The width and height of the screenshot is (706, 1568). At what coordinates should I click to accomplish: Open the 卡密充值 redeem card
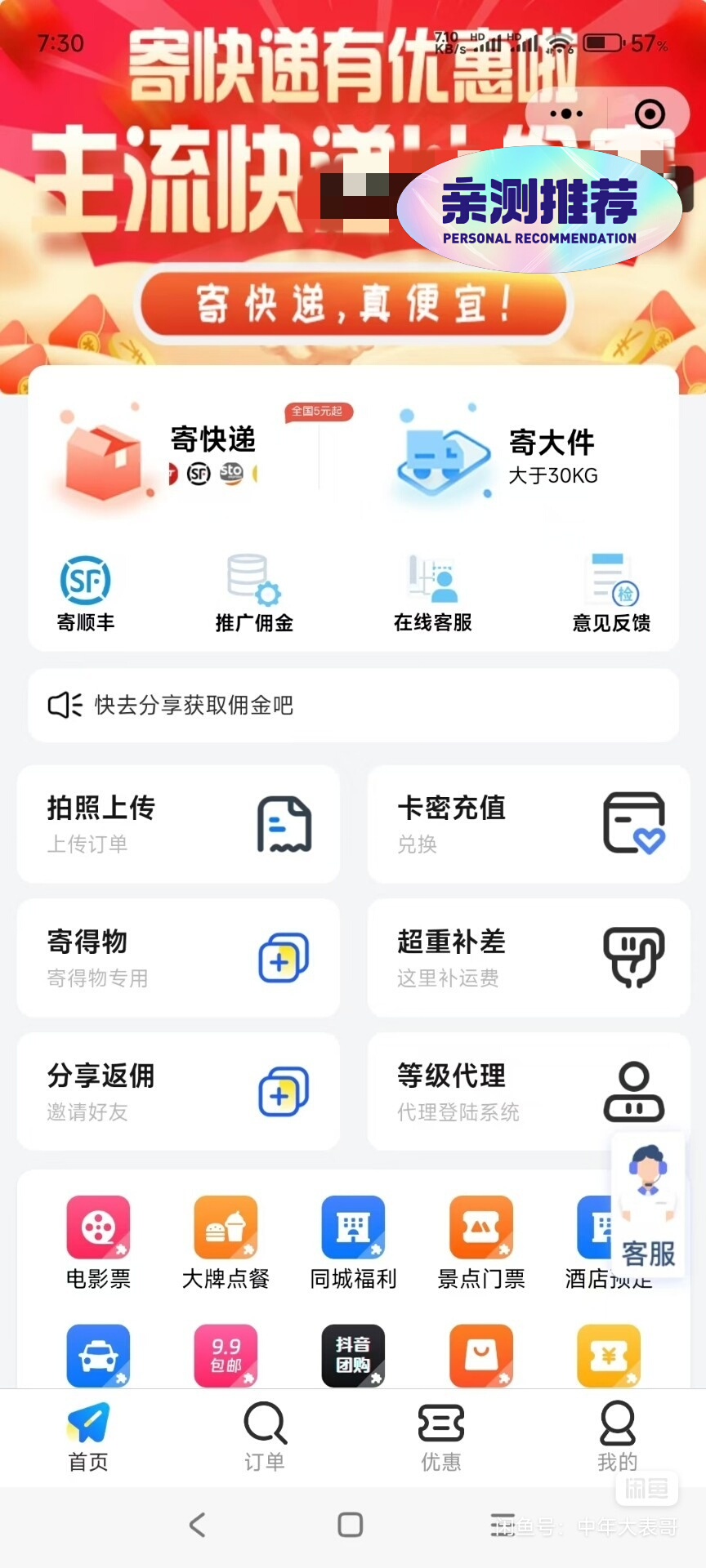click(x=529, y=824)
